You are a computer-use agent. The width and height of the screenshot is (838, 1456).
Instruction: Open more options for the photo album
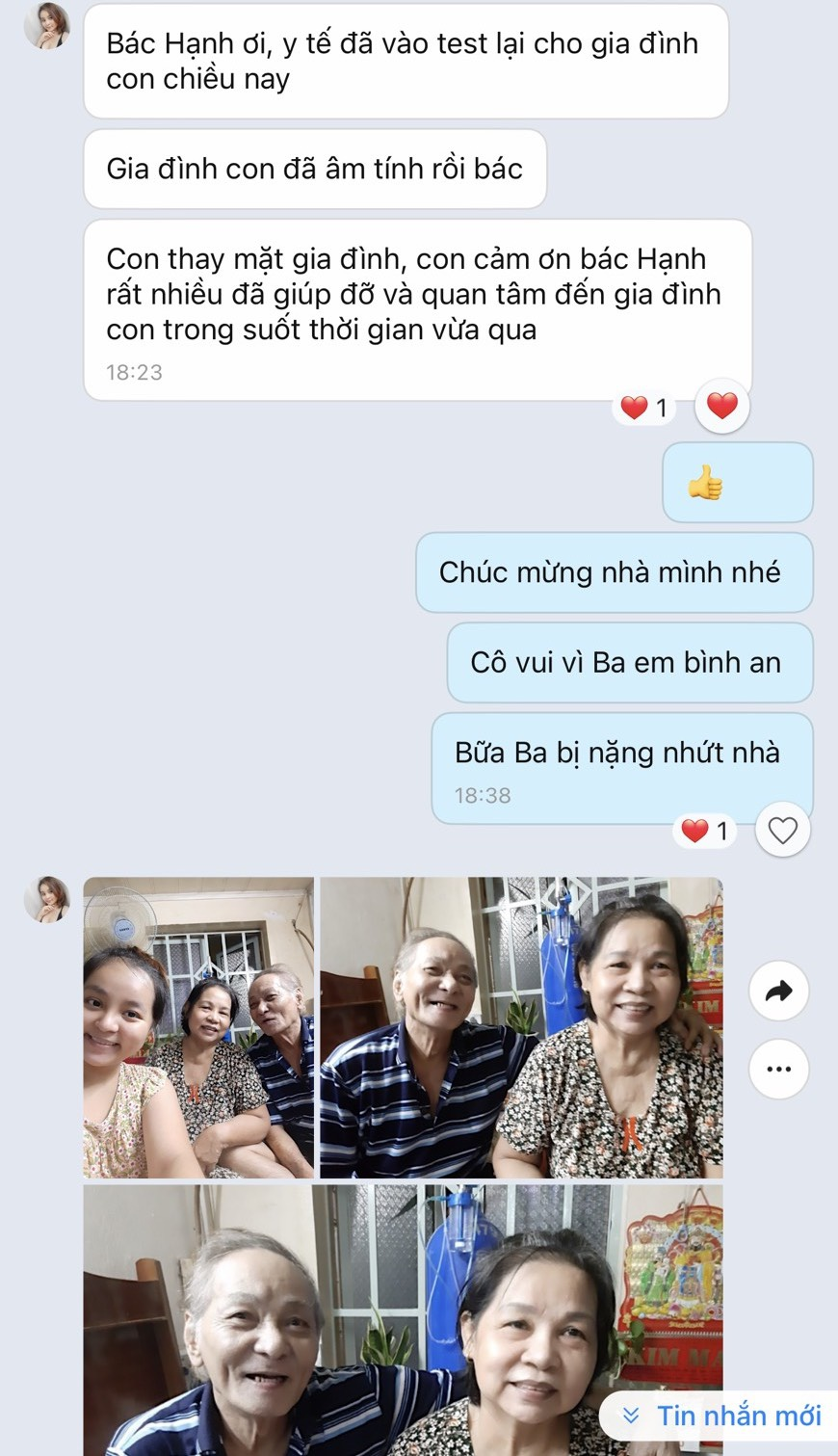(x=778, y=1069)
